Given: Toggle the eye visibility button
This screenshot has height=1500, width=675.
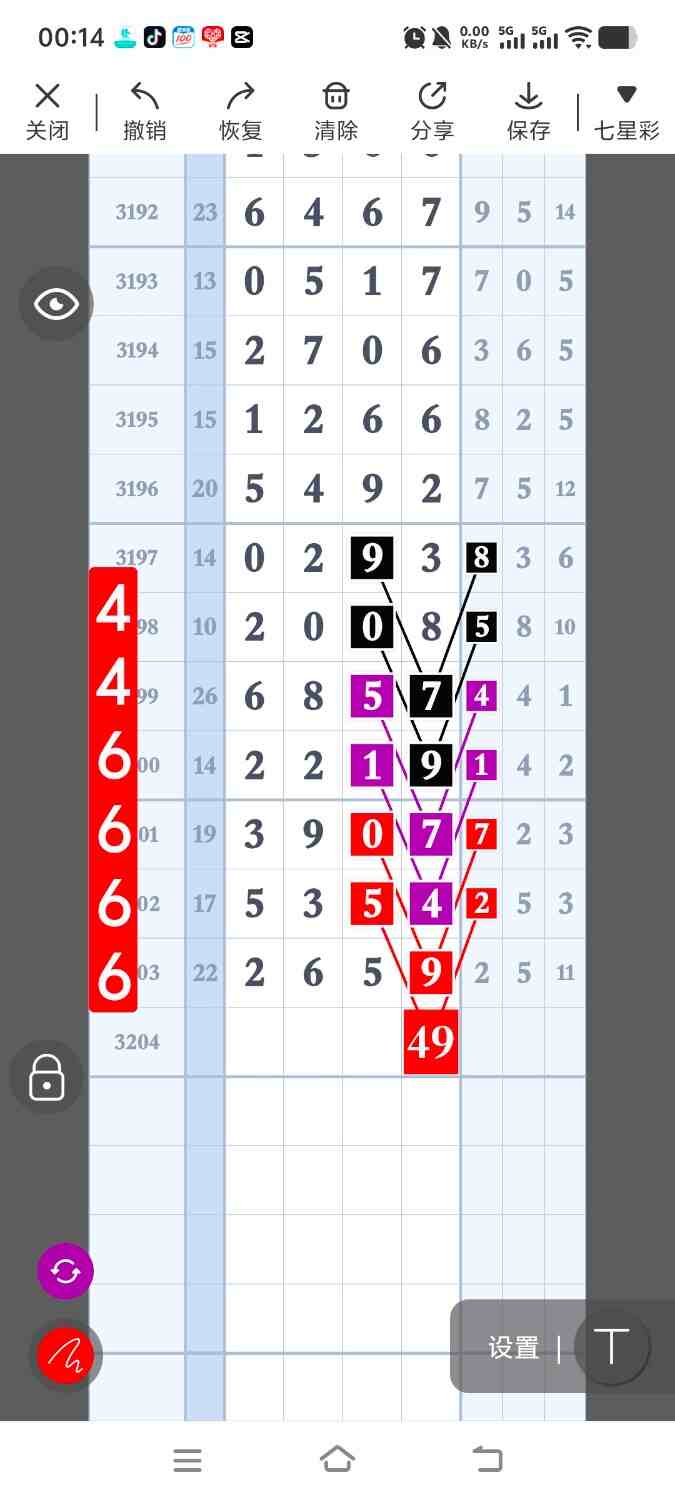Looking at the screenshot, I should click(56, 304).
